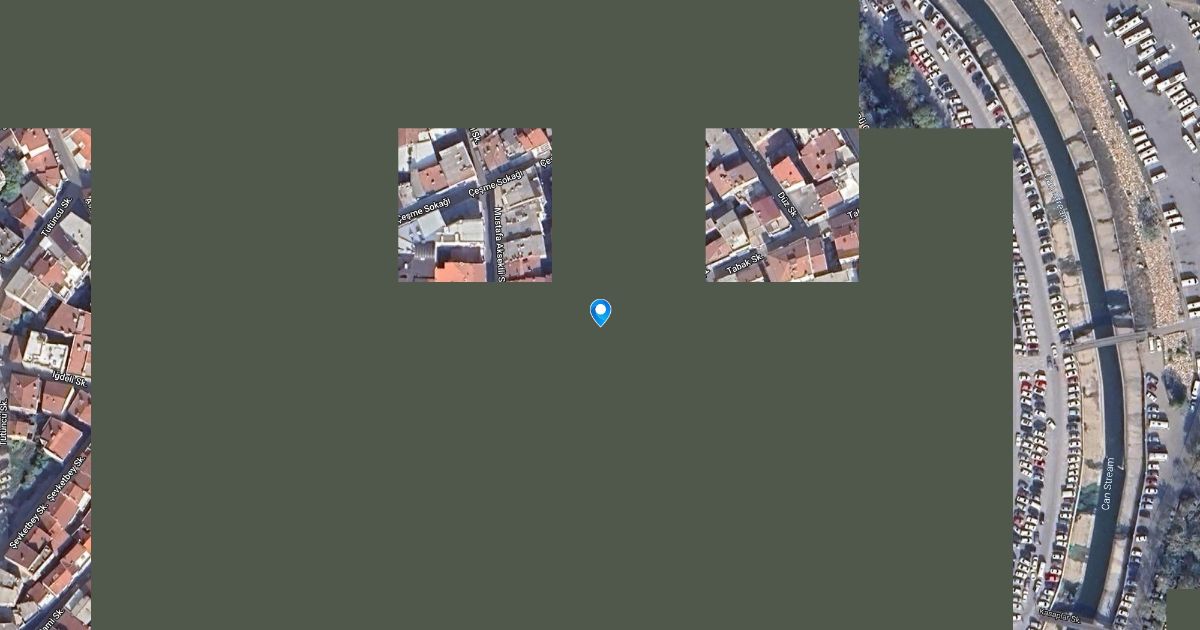Tap the blue location pin on the map
1200x630 pixels.
pyautogui.click(x=600, y=312)
